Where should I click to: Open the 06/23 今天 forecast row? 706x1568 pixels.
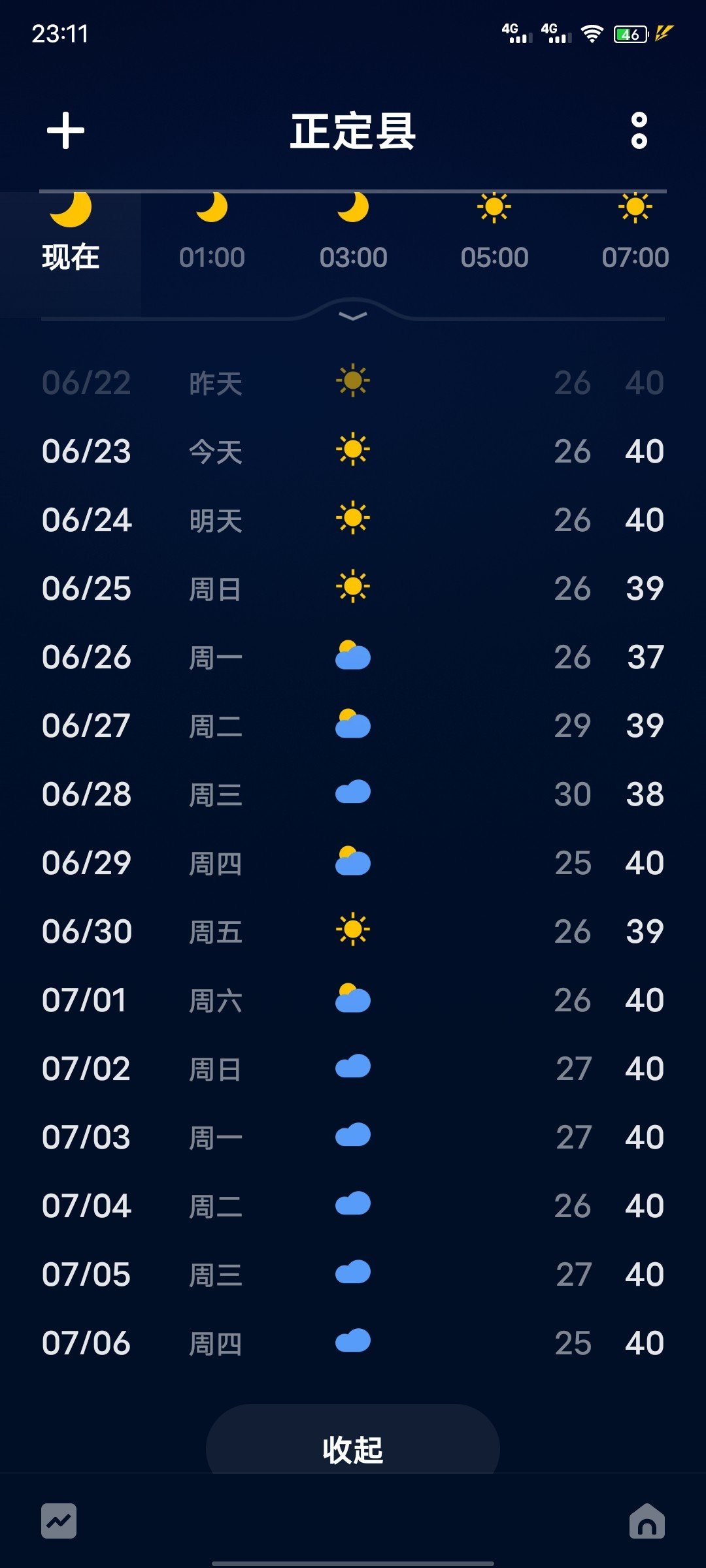click(353, 451)
